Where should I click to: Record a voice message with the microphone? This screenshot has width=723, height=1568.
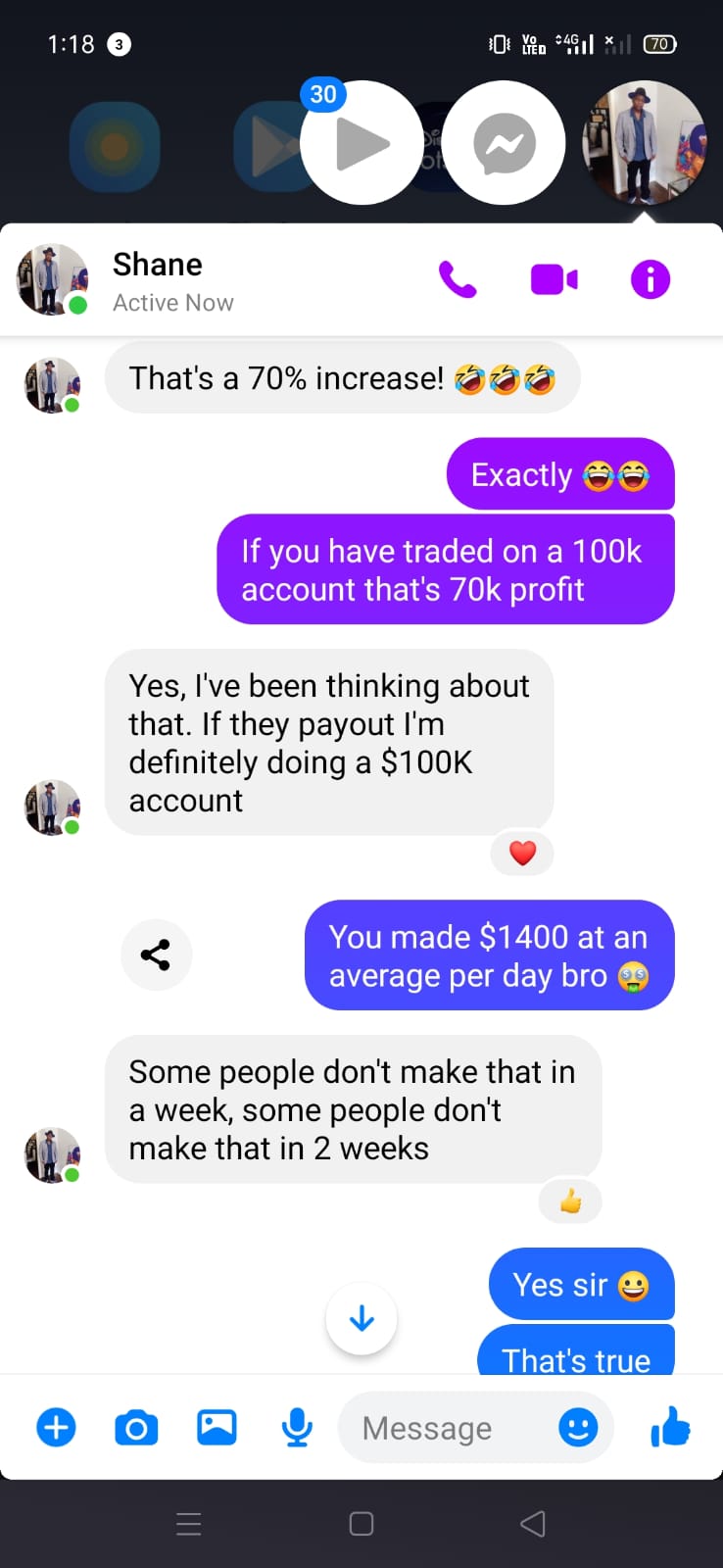click(x=297, y=1427)
